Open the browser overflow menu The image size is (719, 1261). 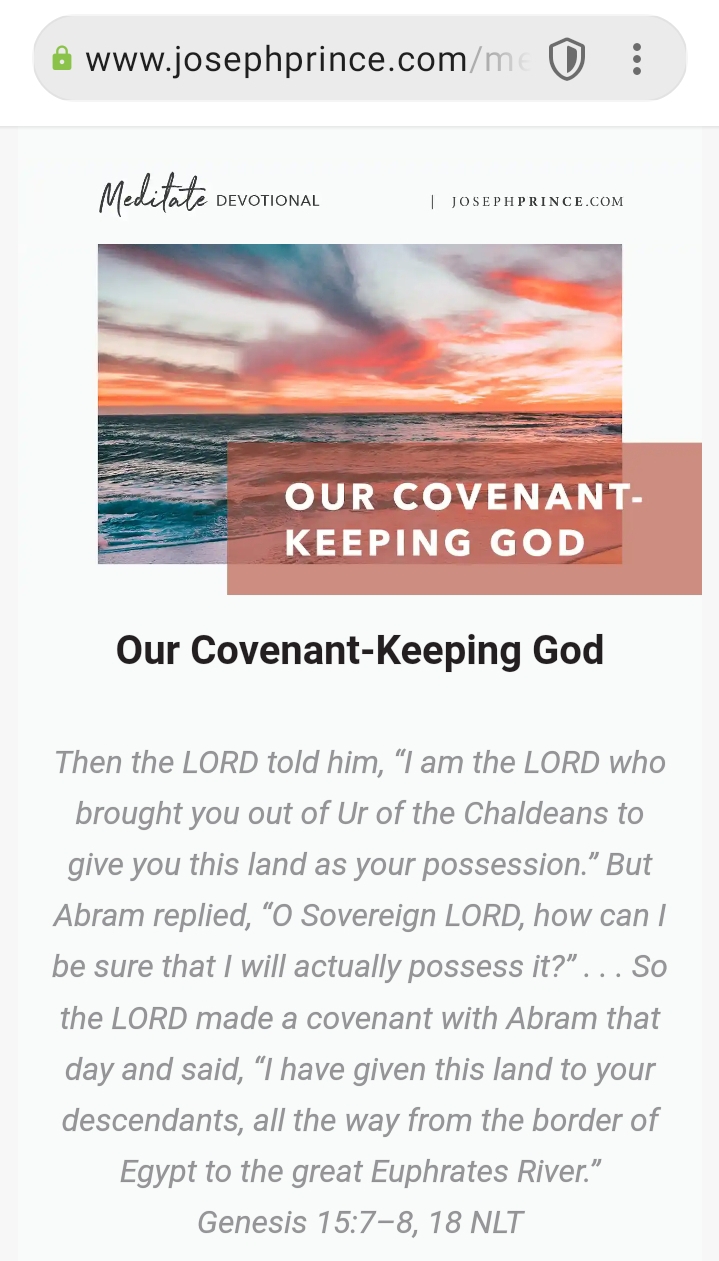(x=637, y=60)
